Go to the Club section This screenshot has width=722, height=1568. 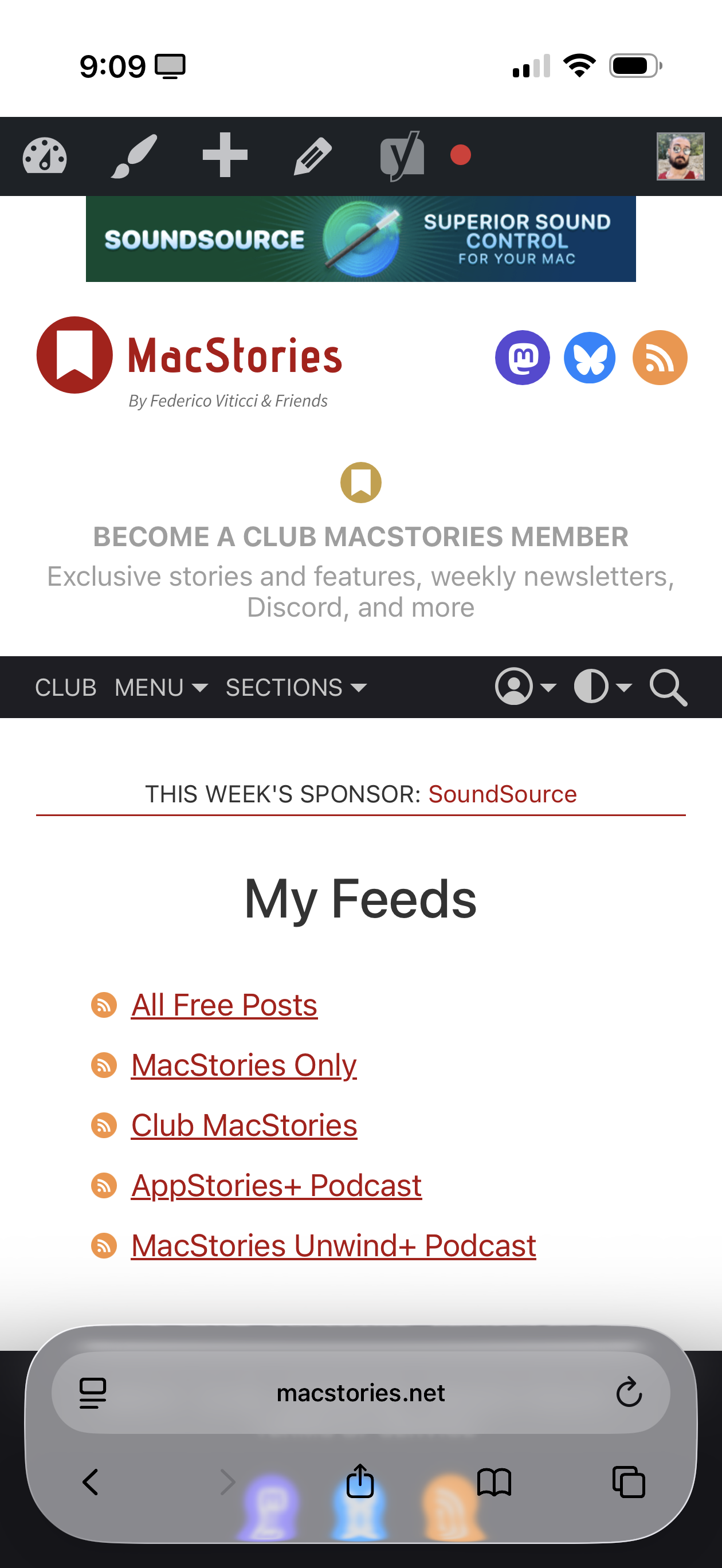coord(66,688)
